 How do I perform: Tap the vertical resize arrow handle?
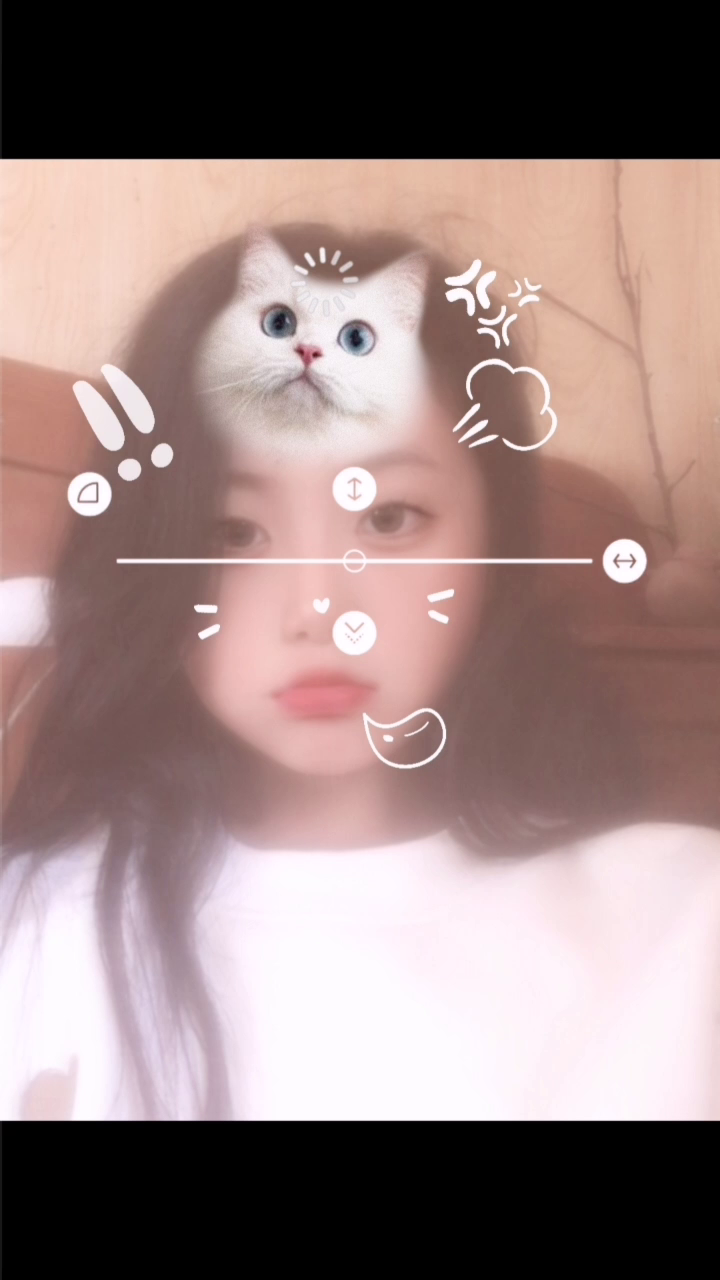354,489
